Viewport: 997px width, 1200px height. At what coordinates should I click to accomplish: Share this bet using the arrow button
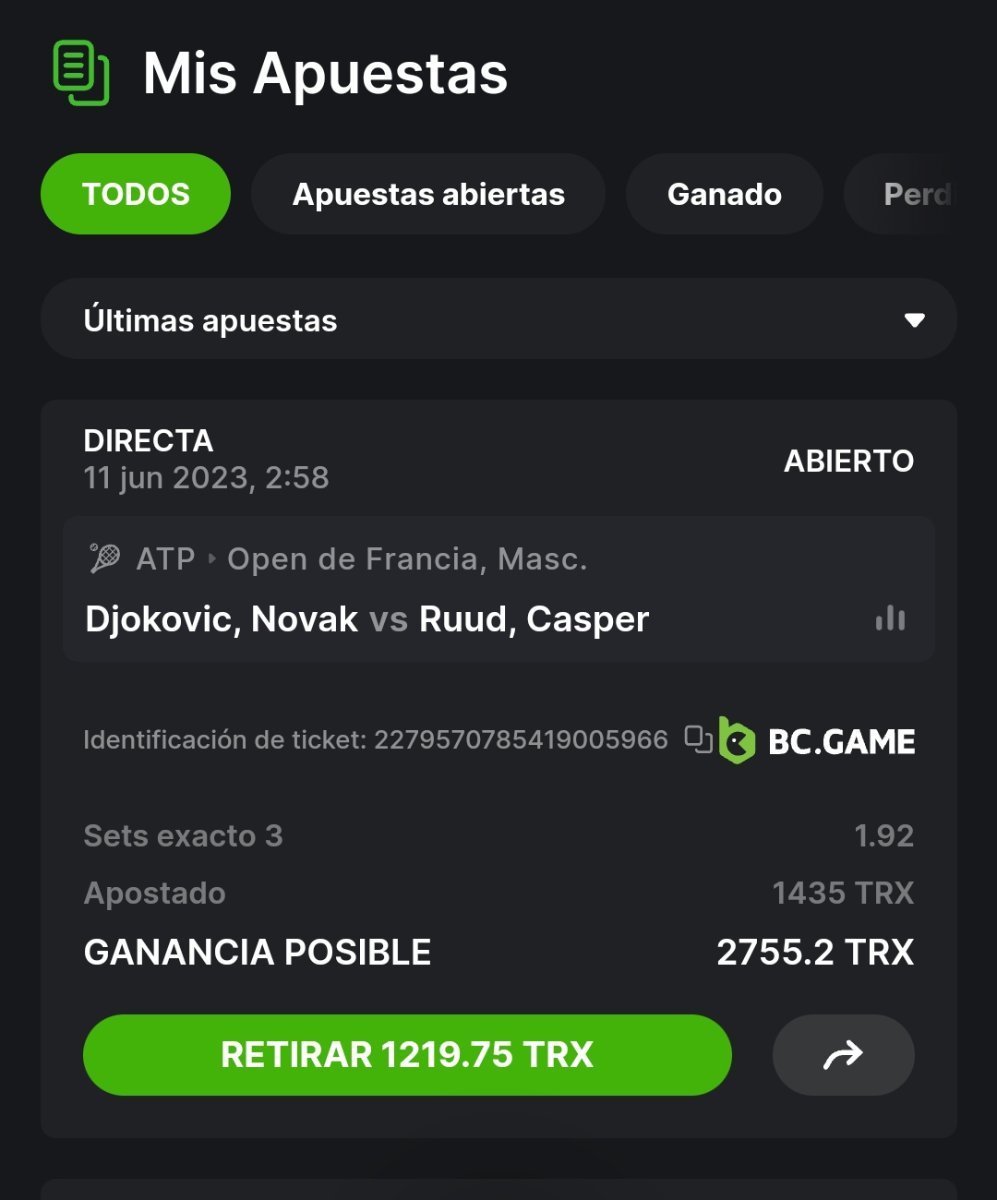pyautogui.click(x=842, y=1055)
